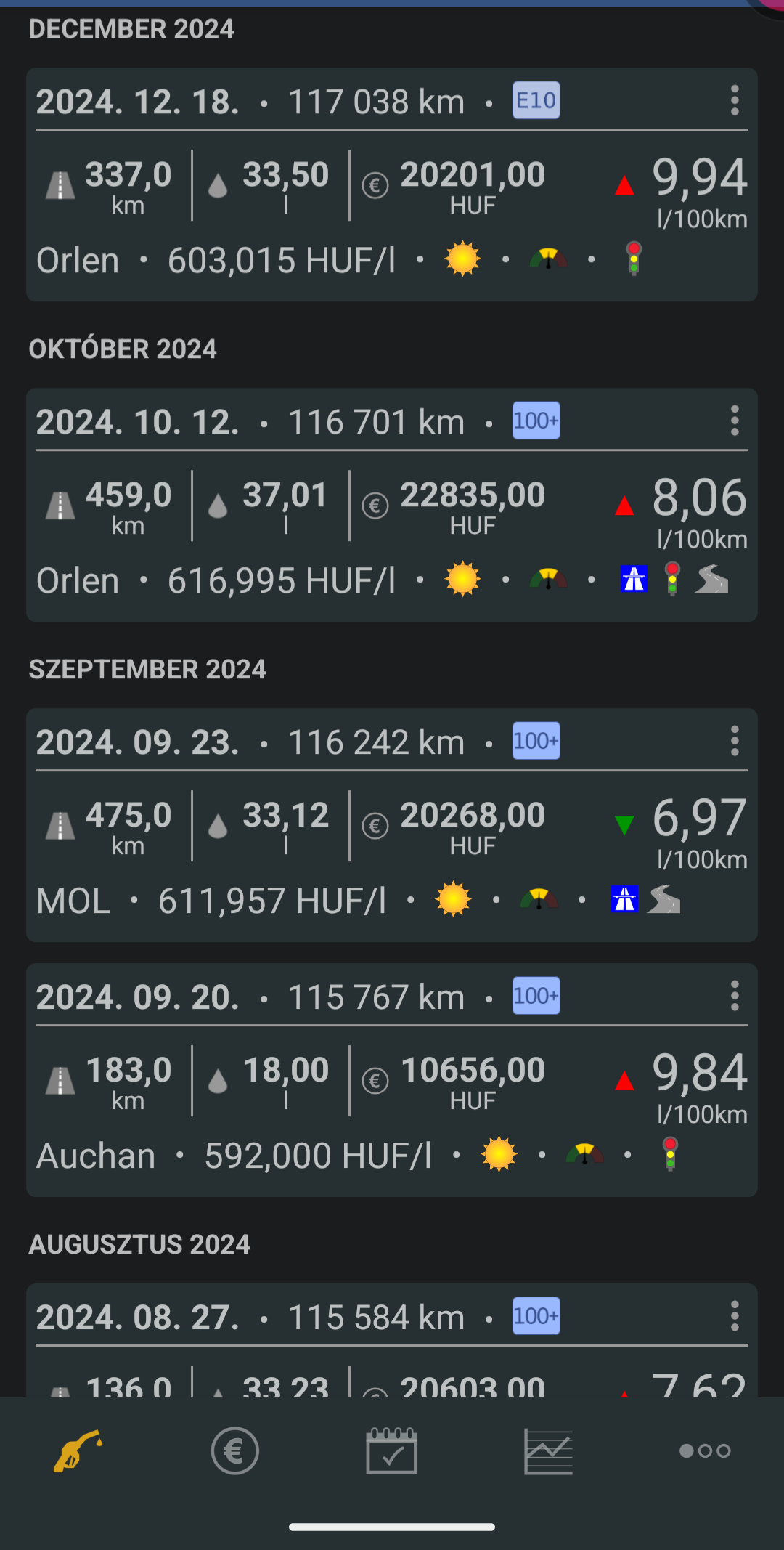Open the 2024. 09. 23. MOL fill-up card

tap(392, 826)
